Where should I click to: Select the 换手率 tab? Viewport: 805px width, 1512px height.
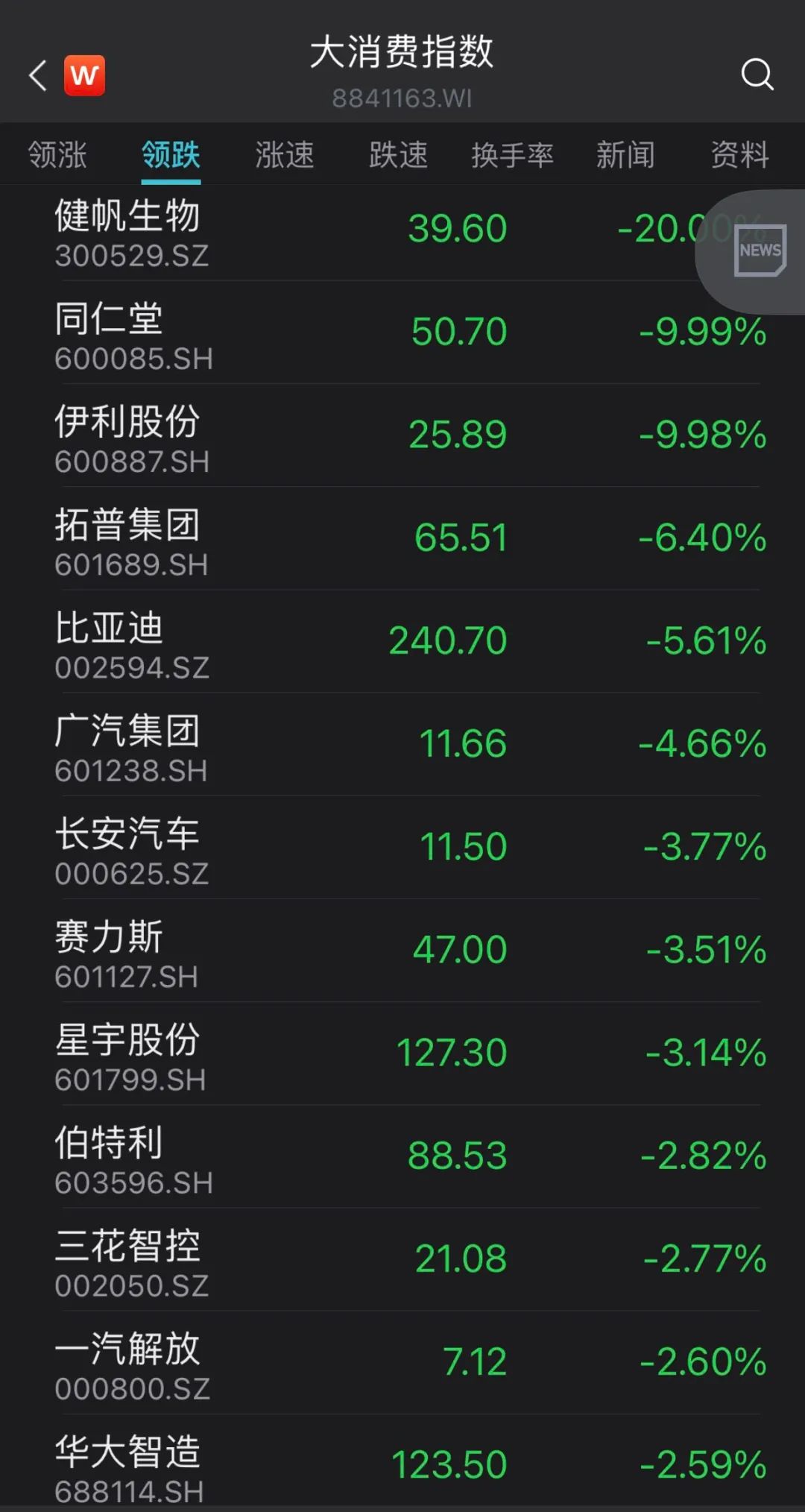[x=512, y=155]
